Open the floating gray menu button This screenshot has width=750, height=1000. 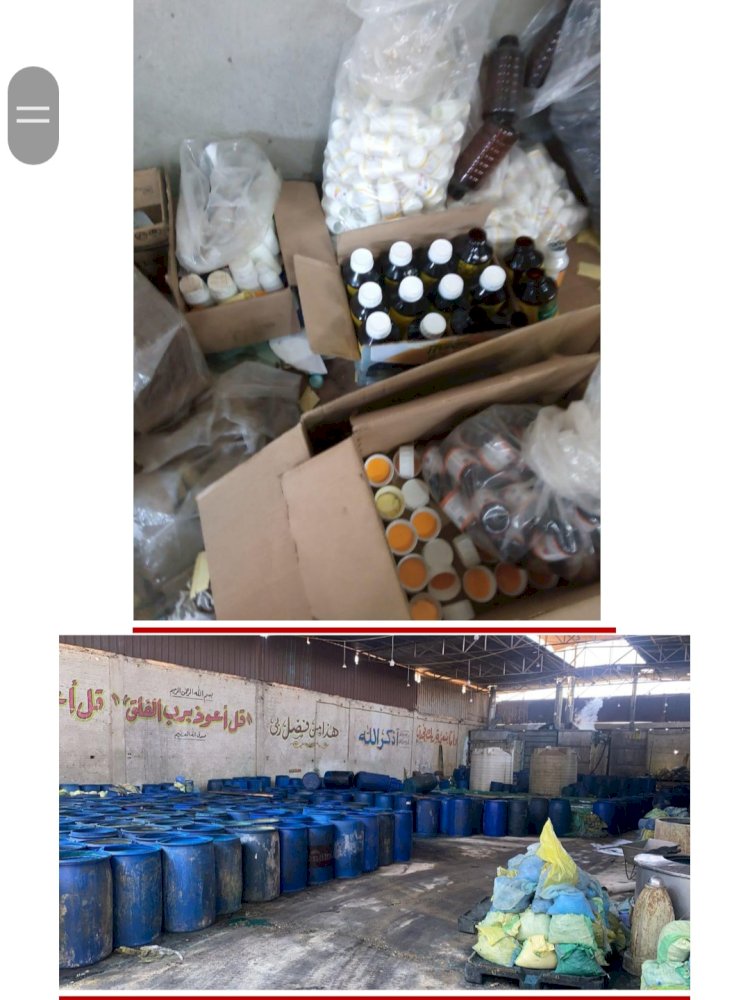(33, 115)
